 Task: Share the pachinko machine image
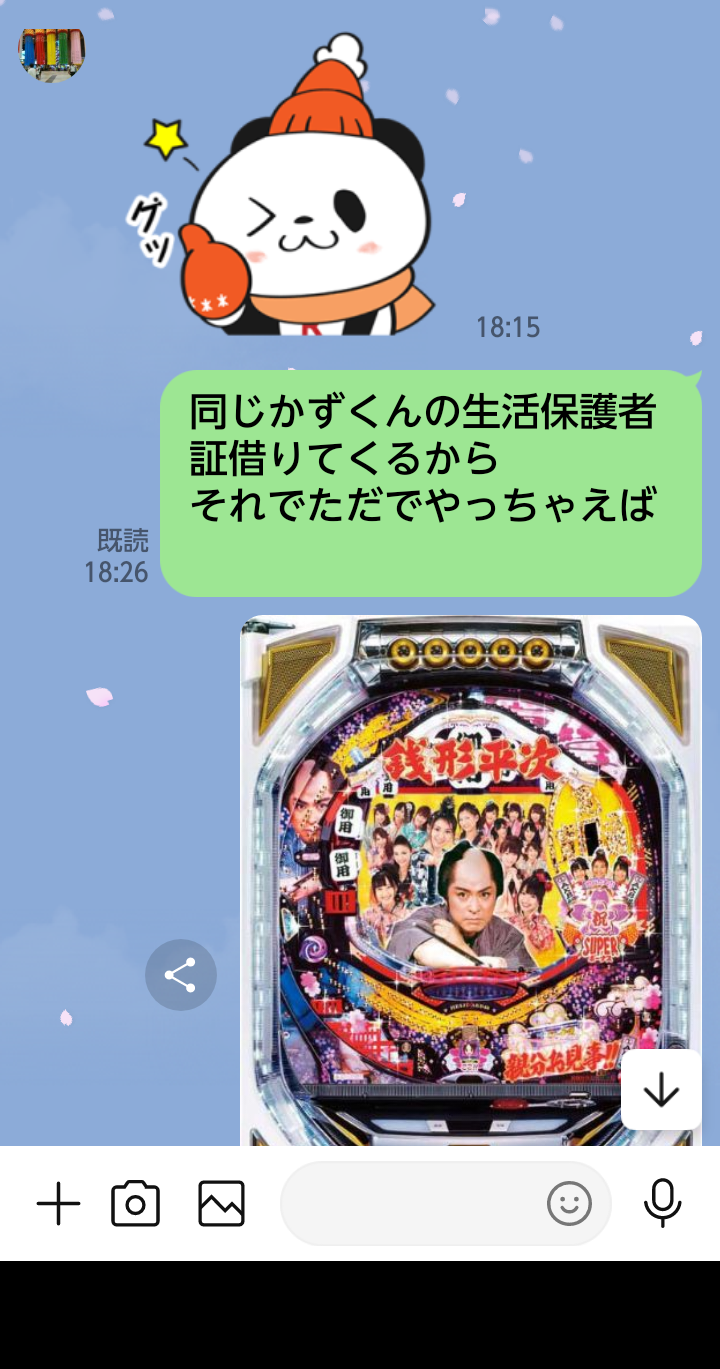(x=180, y=975)
